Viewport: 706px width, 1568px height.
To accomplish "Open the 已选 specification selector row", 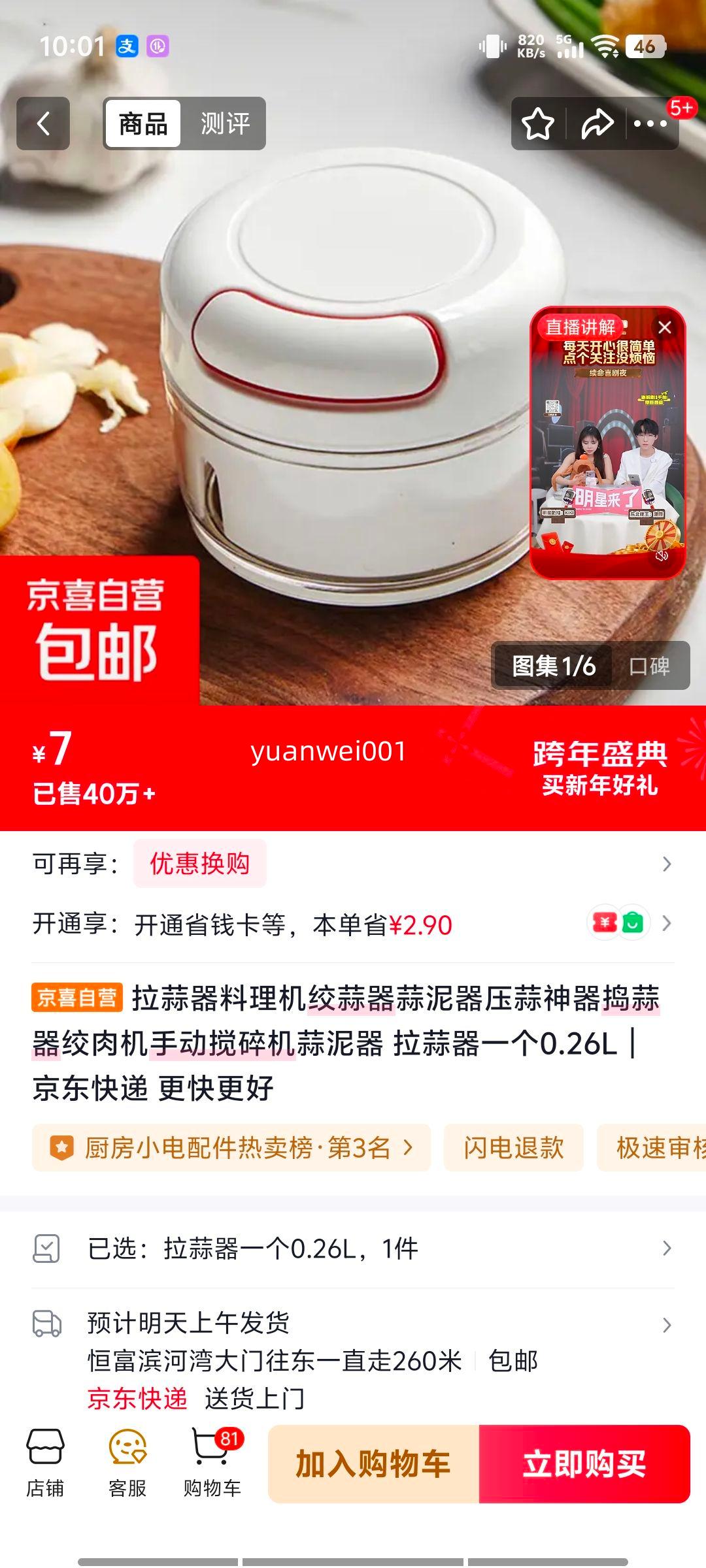I will [x=353, y=1249].
